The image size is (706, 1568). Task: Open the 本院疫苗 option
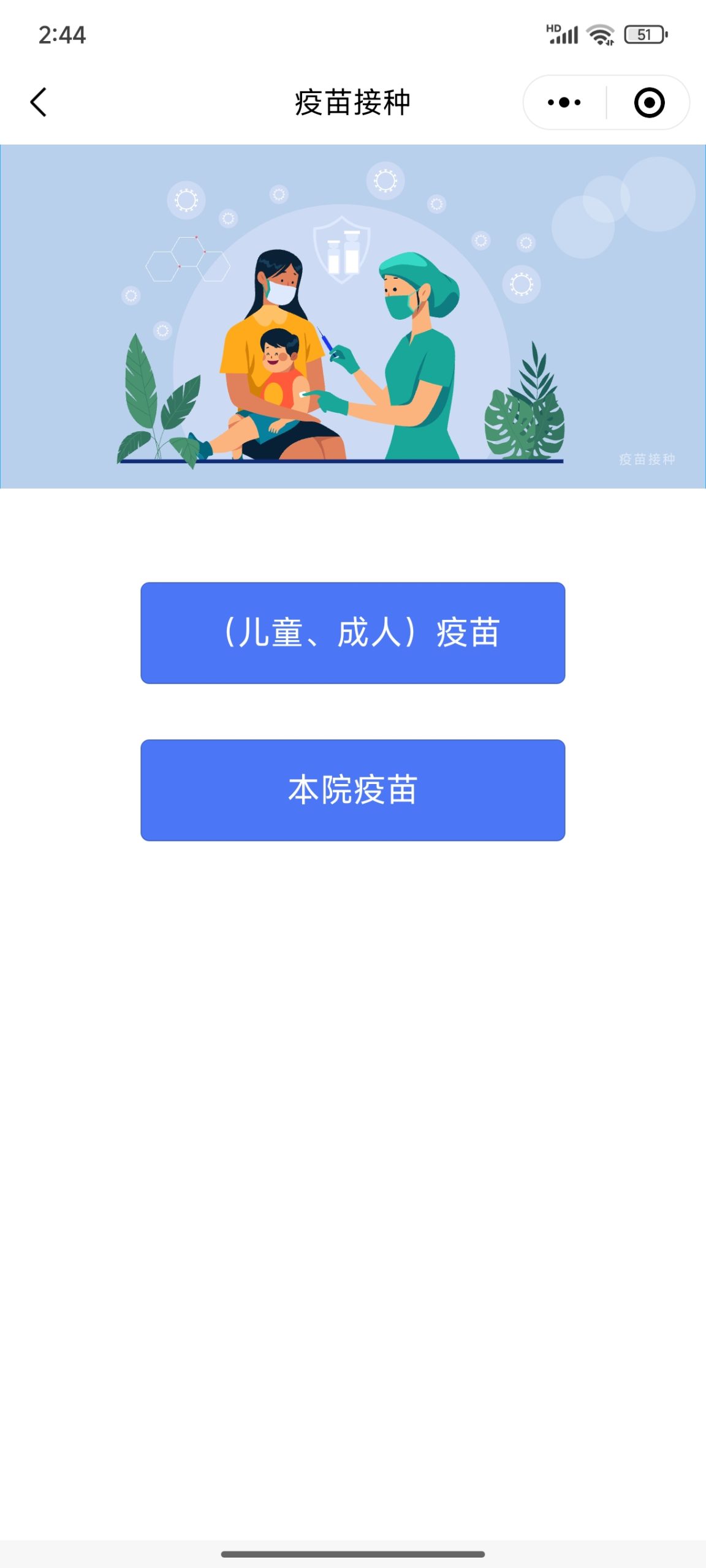point(353,790)
